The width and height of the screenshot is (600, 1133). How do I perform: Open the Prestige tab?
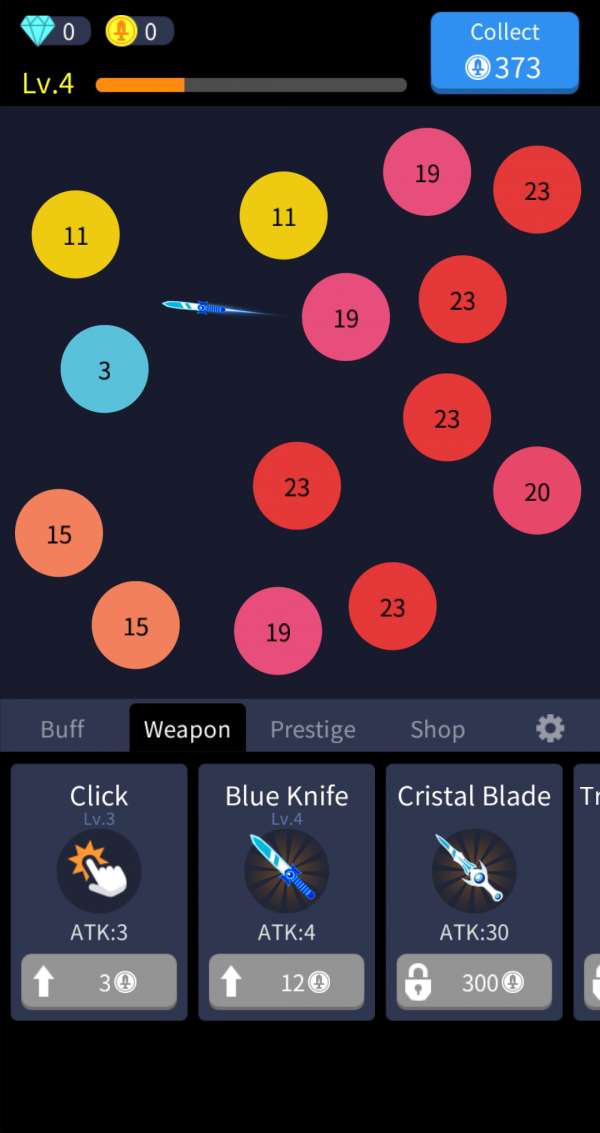tap(312, 729)
